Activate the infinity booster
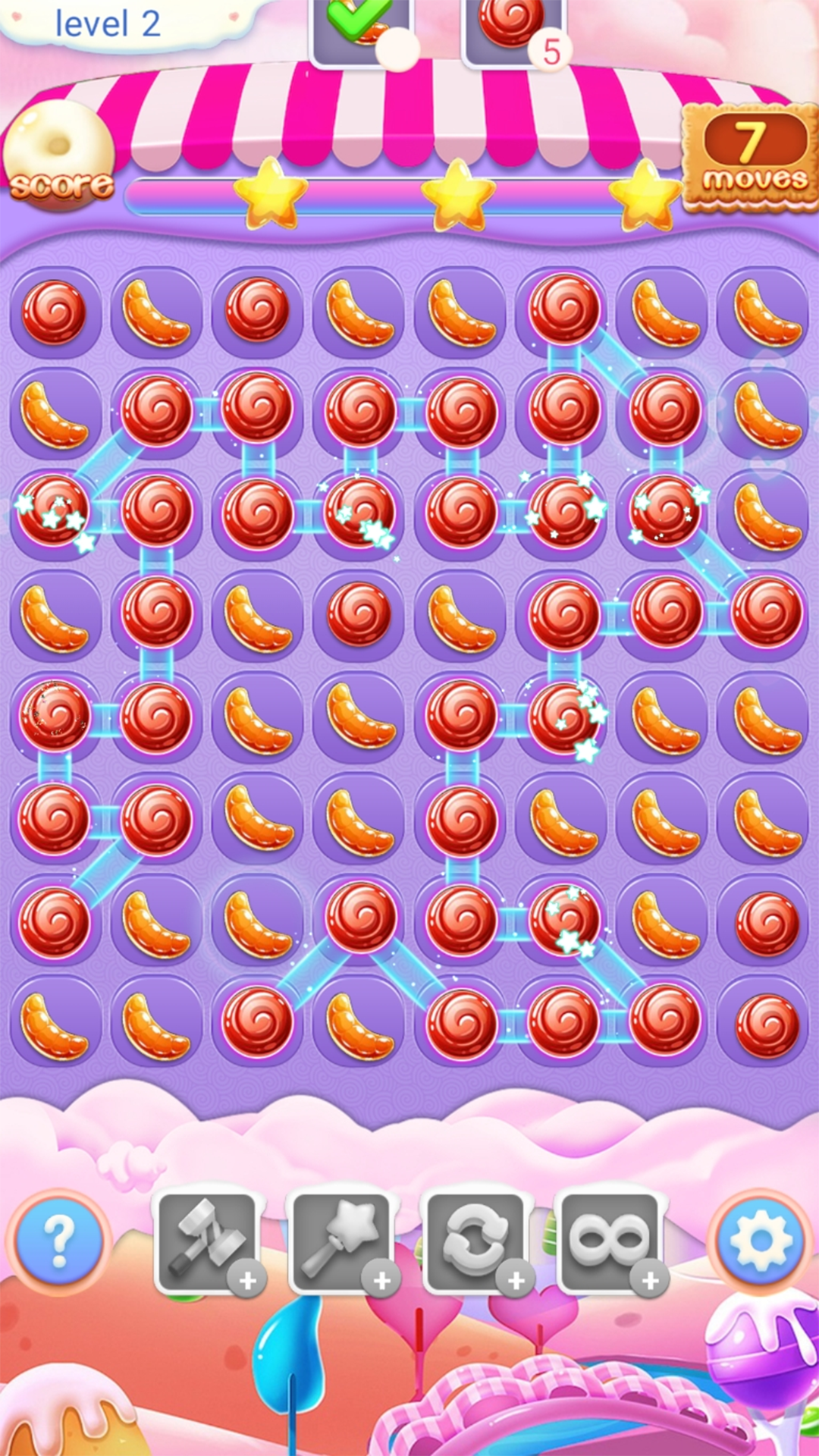Image resolution: width=819 pixels, height=1456 pixels. click(x=611, y=1242)
